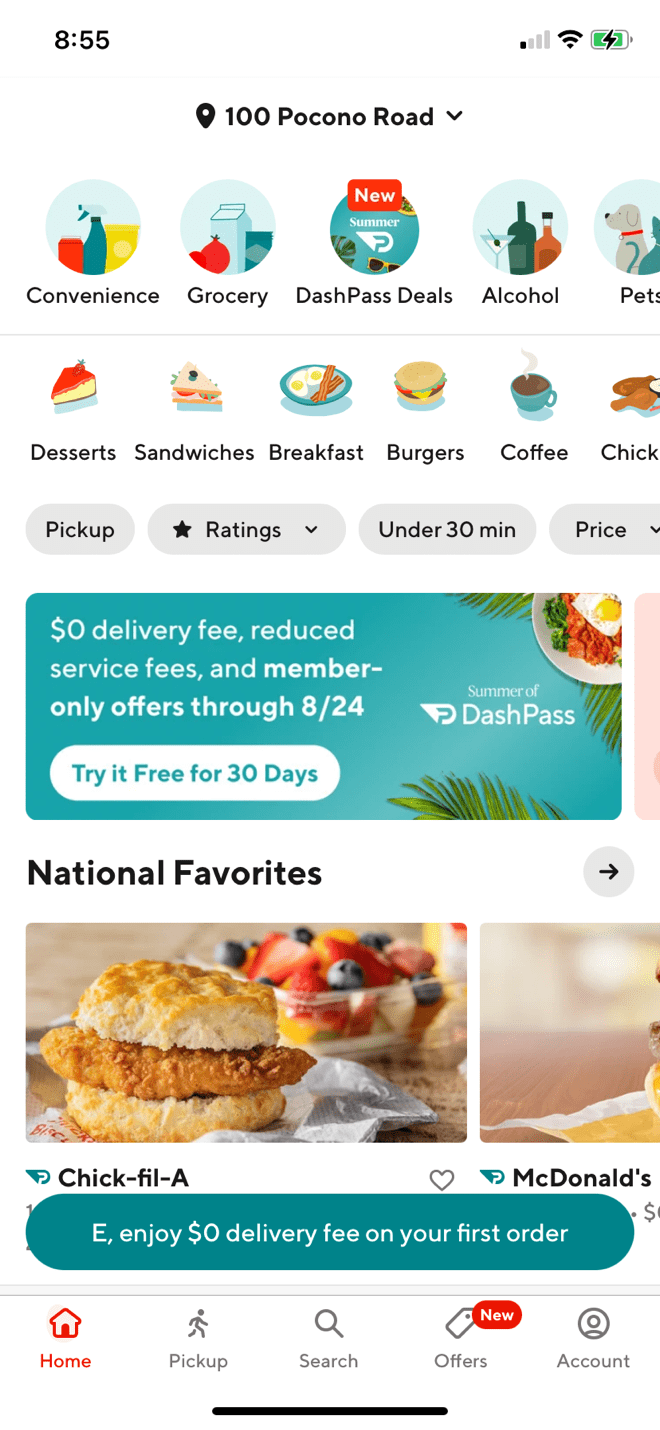Save Chick-fil-A with the heart icon
This screenshot has width=660, height=1430.
tap(441, 1180)
